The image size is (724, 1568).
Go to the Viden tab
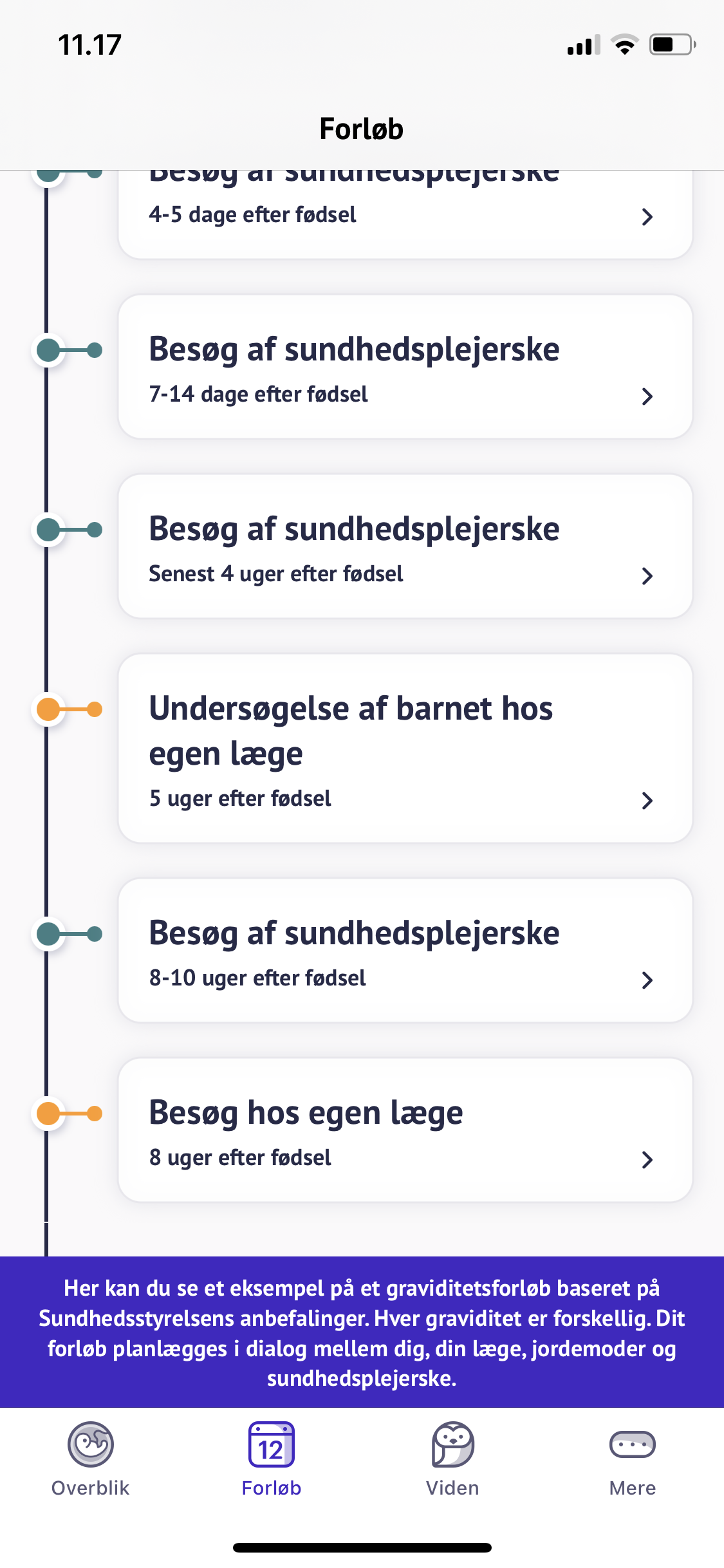452,1459
